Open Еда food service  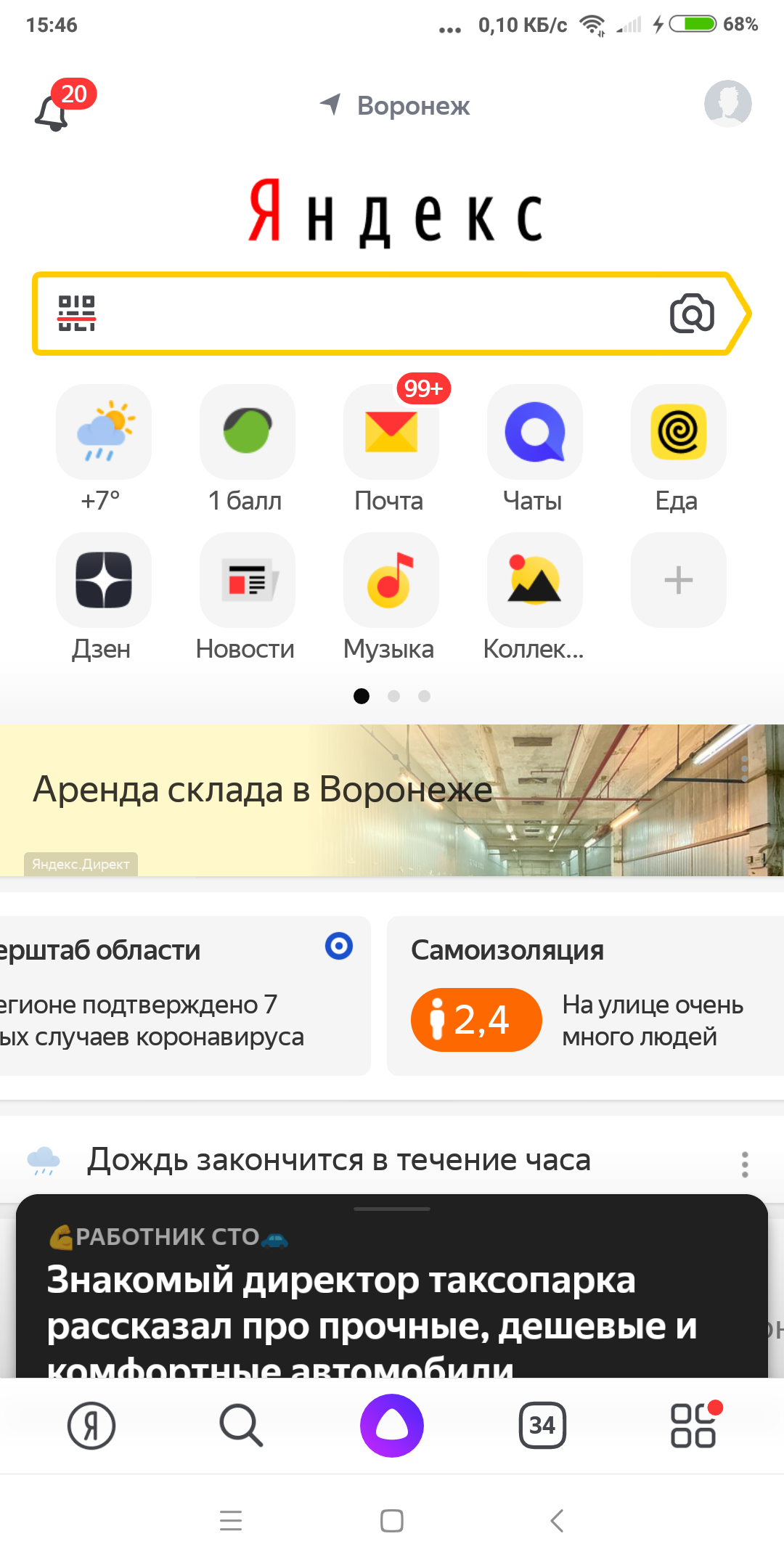[x=678, y=432]
